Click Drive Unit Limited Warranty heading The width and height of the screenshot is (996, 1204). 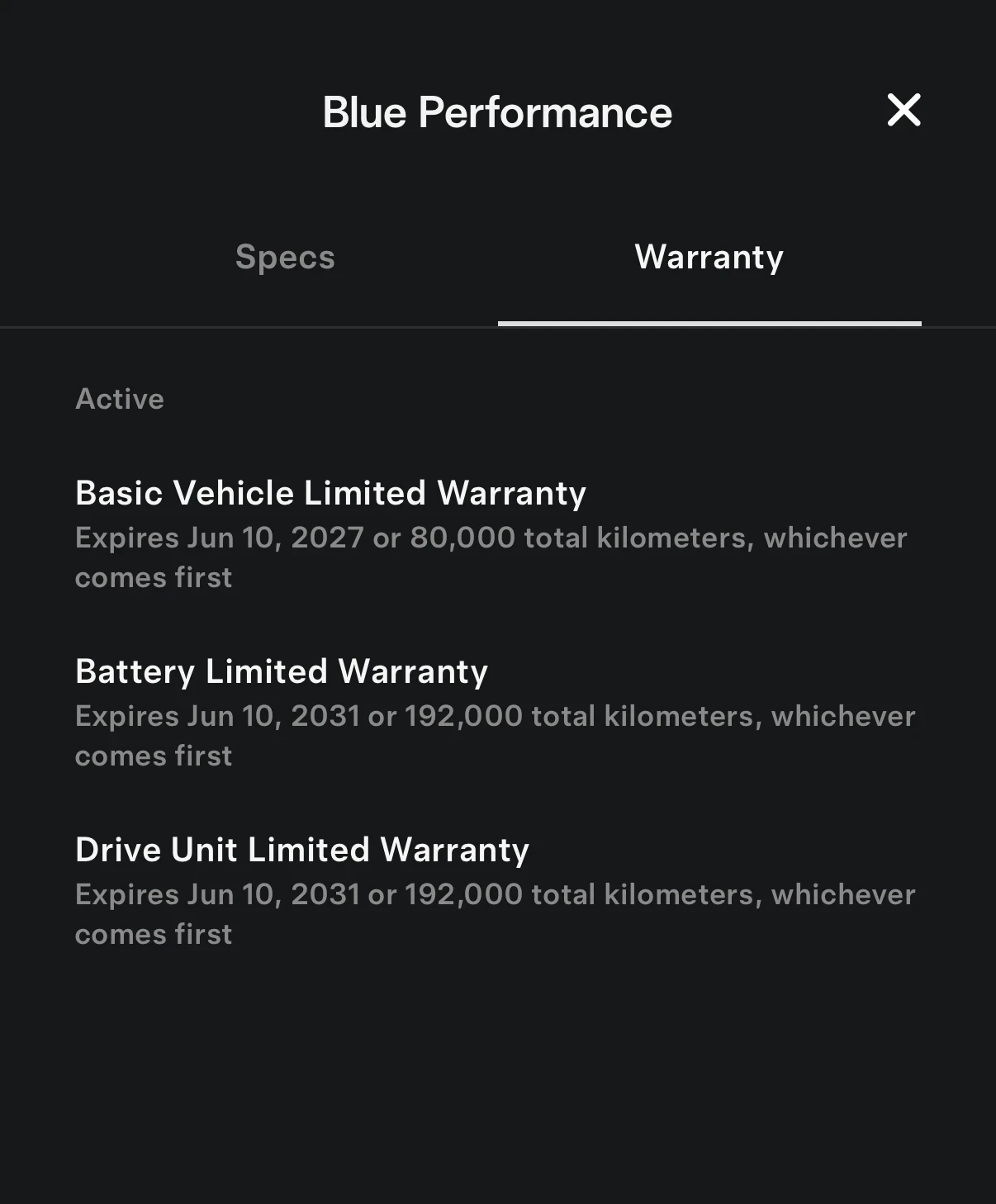click(301, 849)
